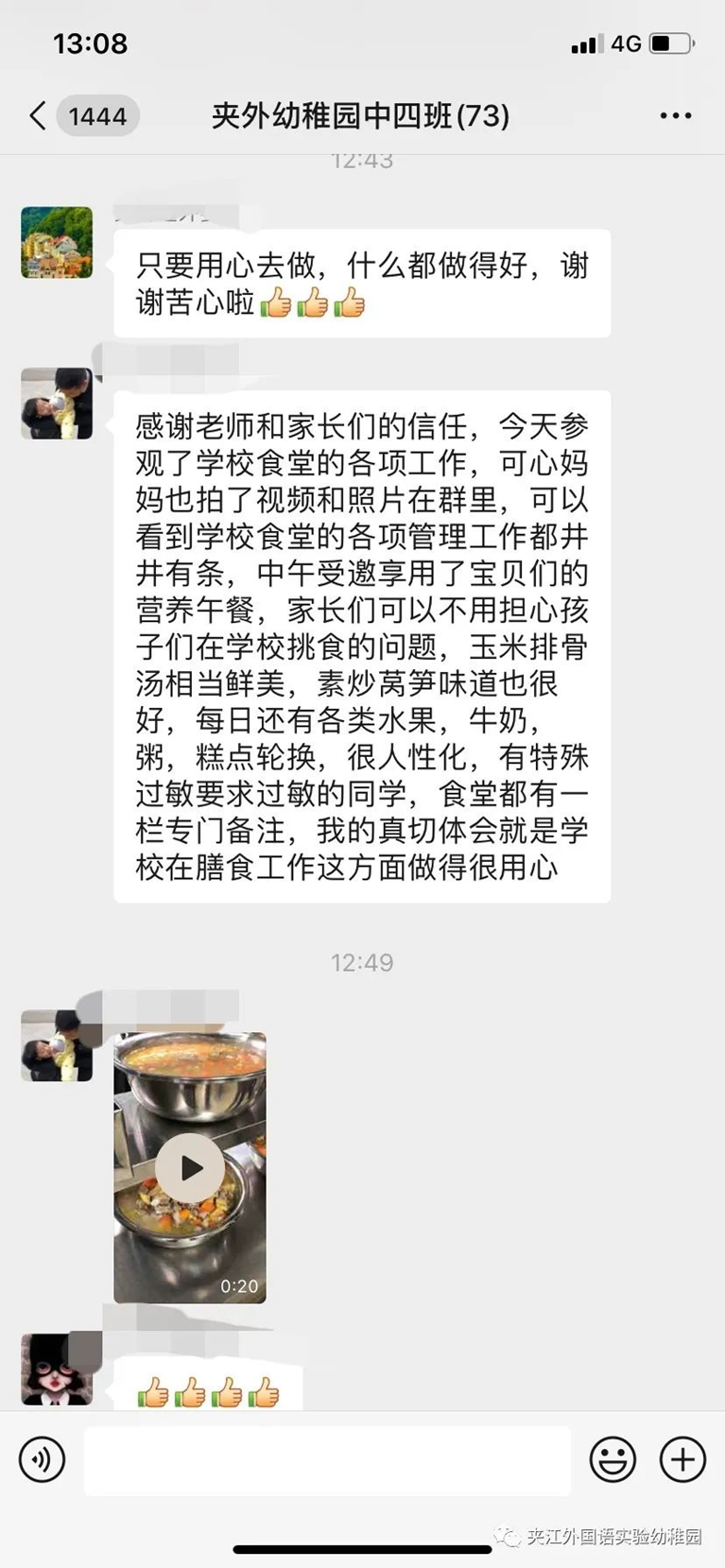The image size is (725, 1568).
Task: Switch to voice message input
Action: pos(43,1459)
